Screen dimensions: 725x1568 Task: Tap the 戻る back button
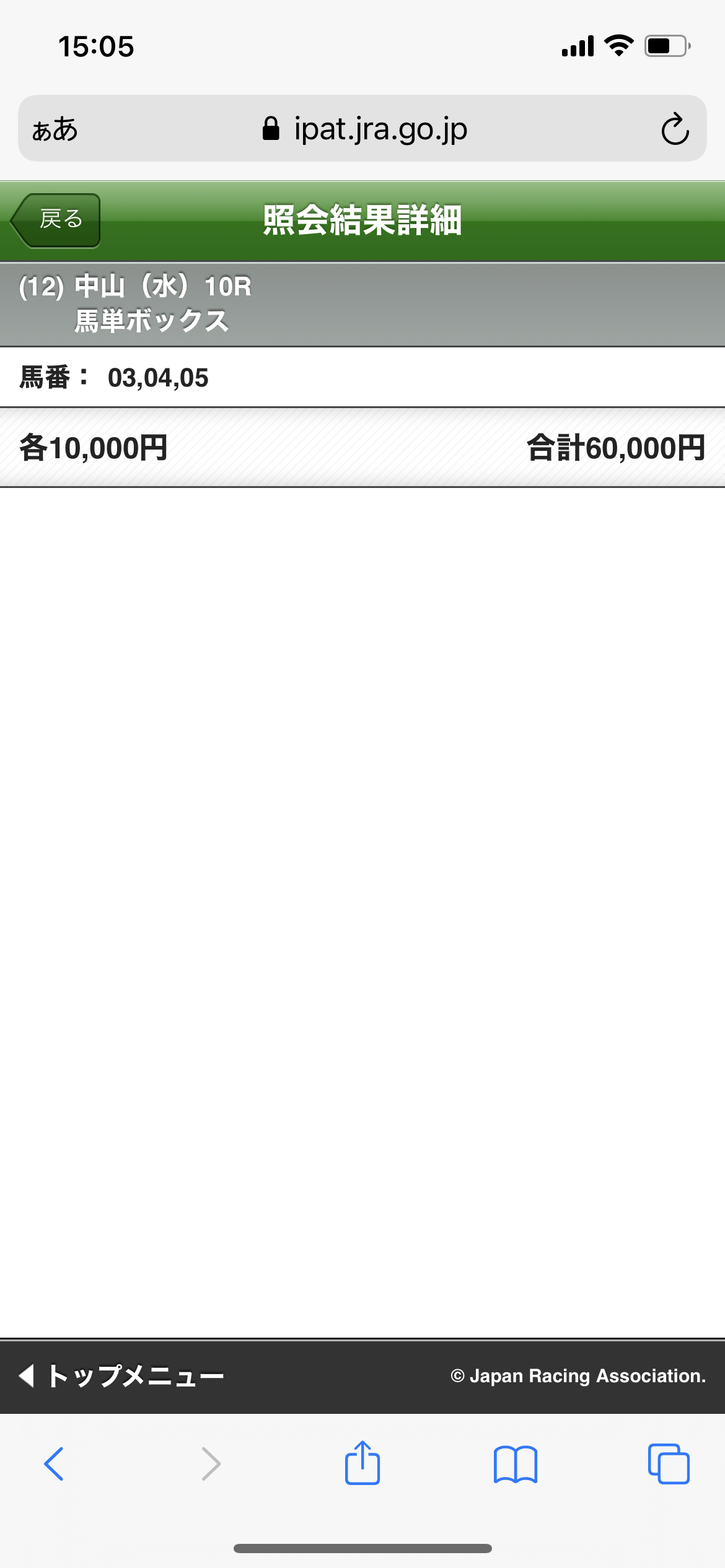(x=56, y=220)
